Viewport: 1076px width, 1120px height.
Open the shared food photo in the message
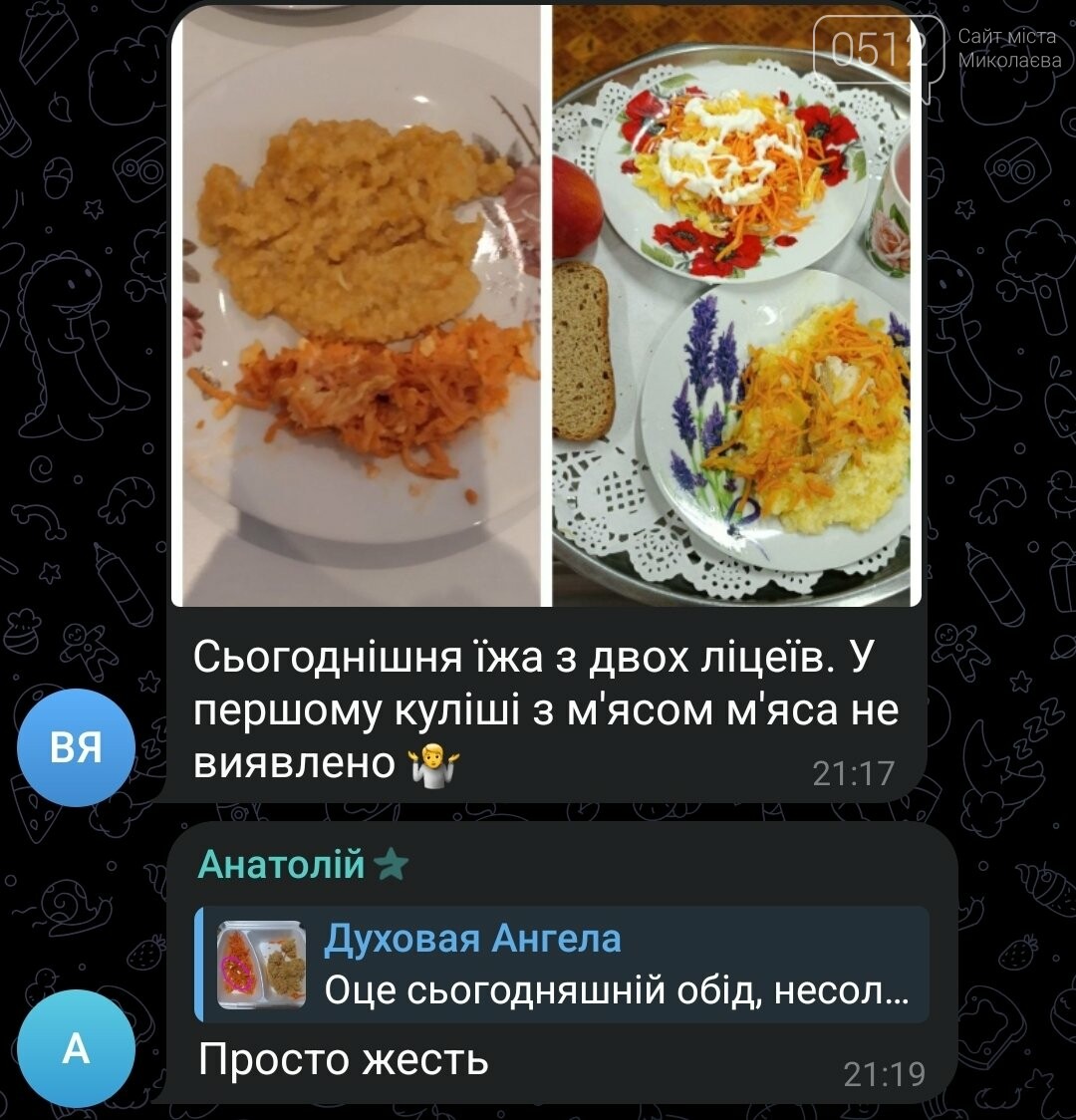pyautogui.click(x=546, y=305)
